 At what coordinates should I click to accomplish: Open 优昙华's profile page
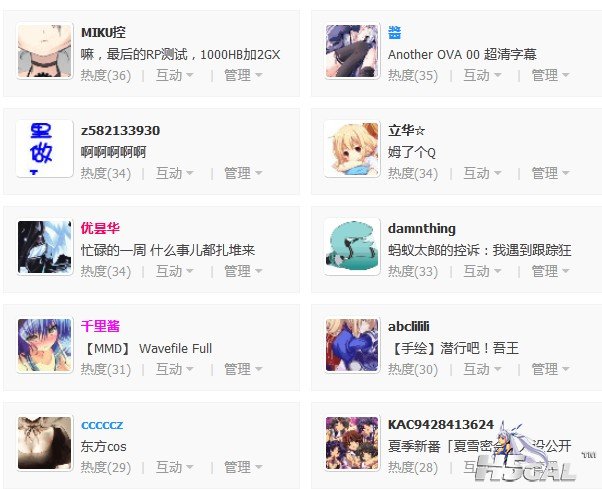coord(100,228)
